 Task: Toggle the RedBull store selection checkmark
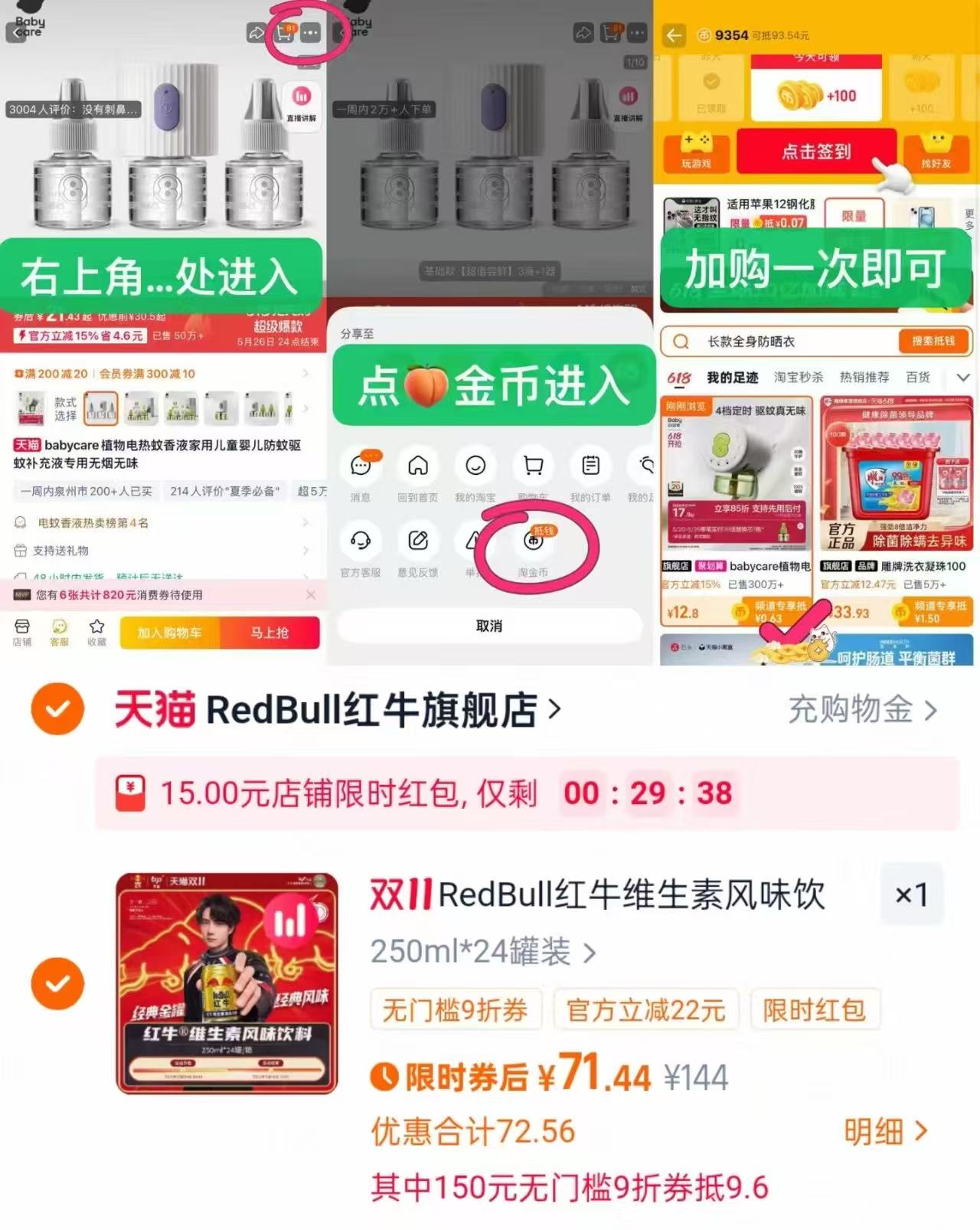(x=57, y=709)
